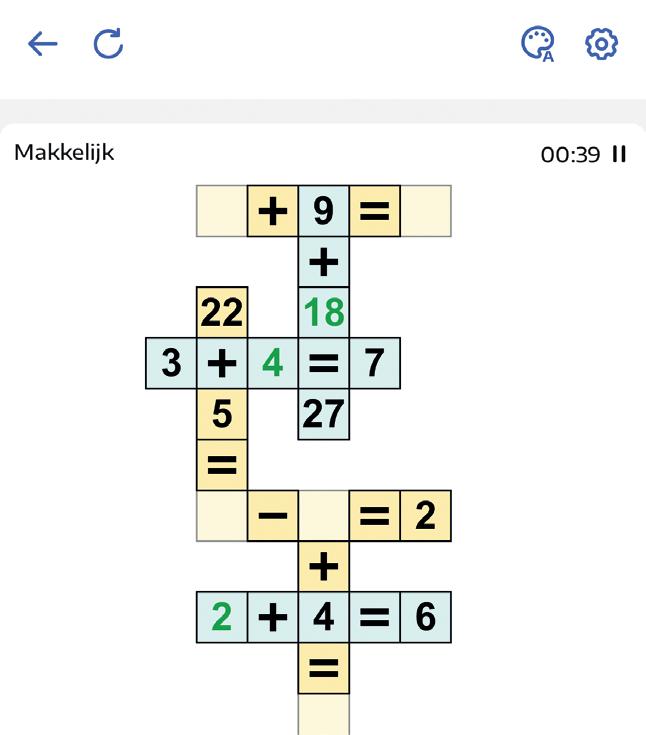Open the settings gear
Screen dimensions: 646x735
601,44
